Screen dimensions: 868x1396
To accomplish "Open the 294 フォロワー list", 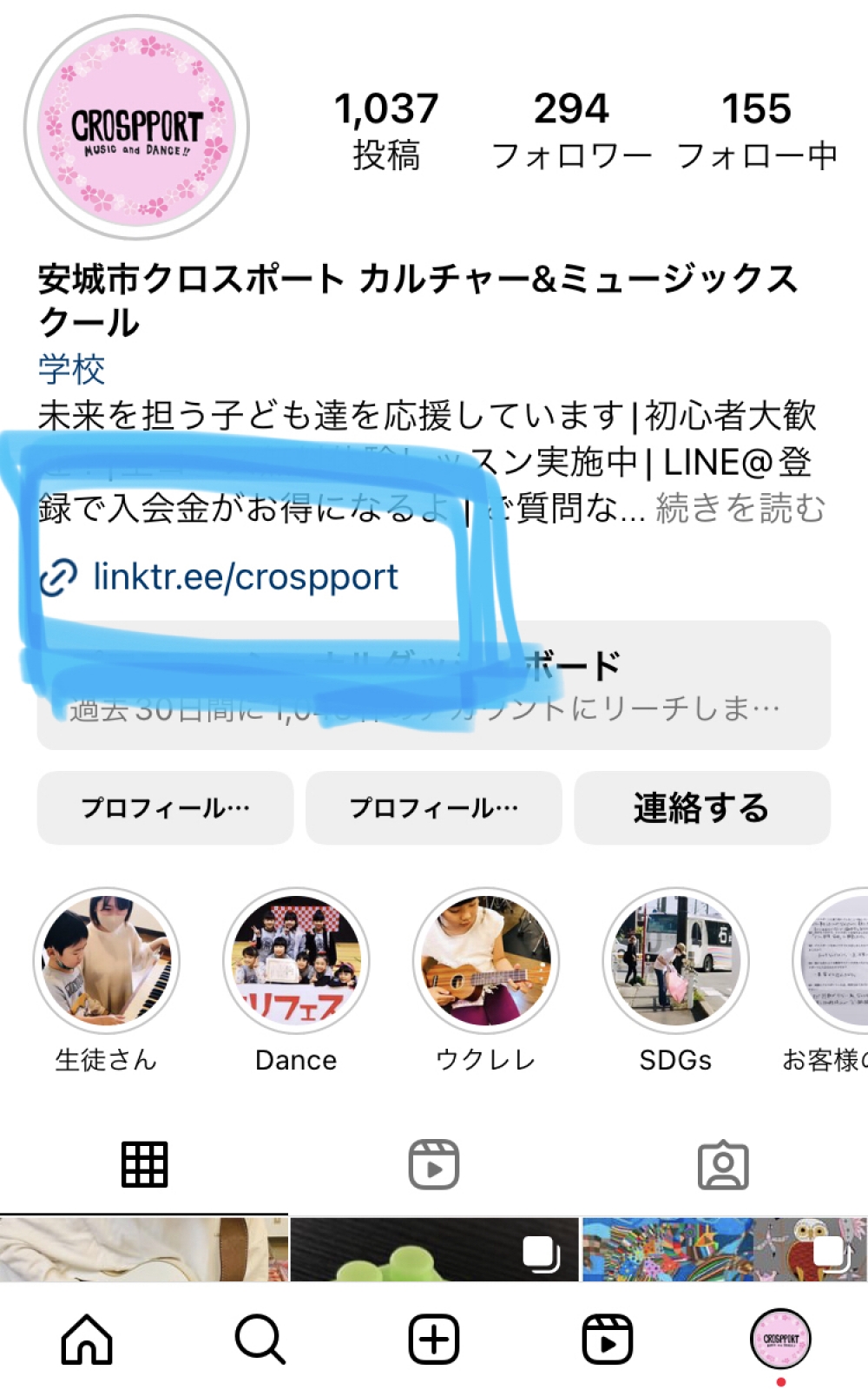I will (x=571, y=130).
